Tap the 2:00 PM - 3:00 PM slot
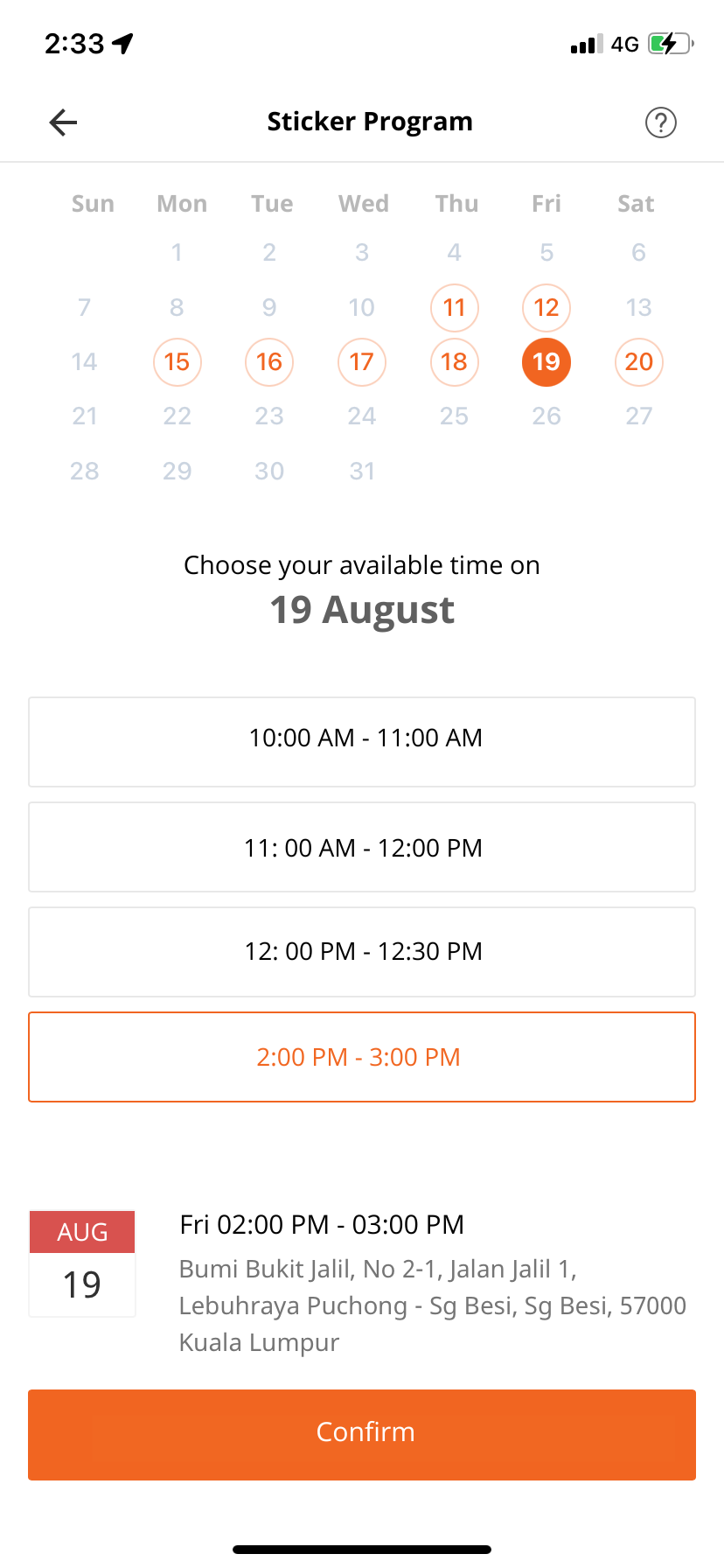This screenshot has width=724, height=1568. (x=362, y=1057)
